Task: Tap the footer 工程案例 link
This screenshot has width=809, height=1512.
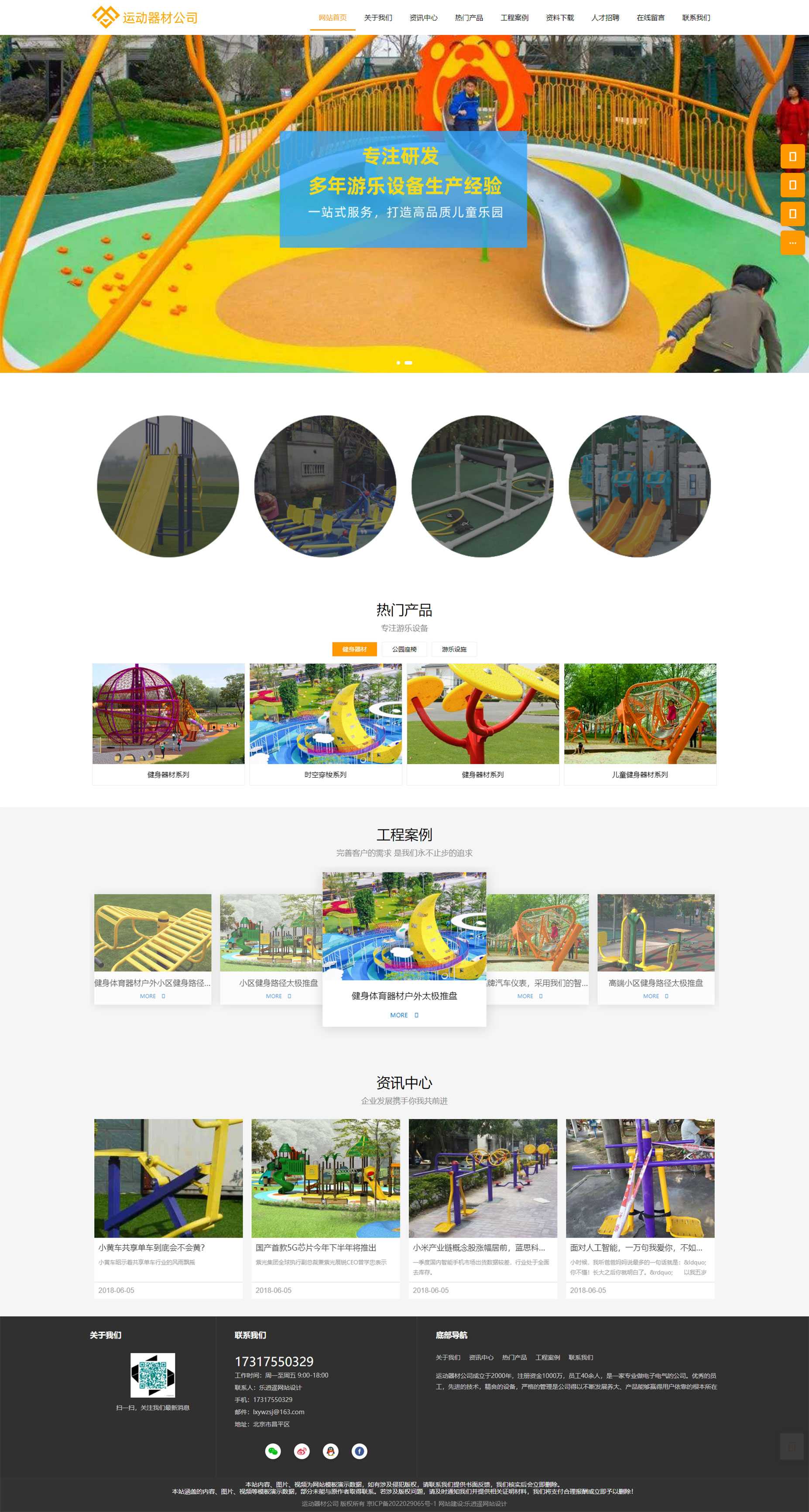Action: 547,1357
